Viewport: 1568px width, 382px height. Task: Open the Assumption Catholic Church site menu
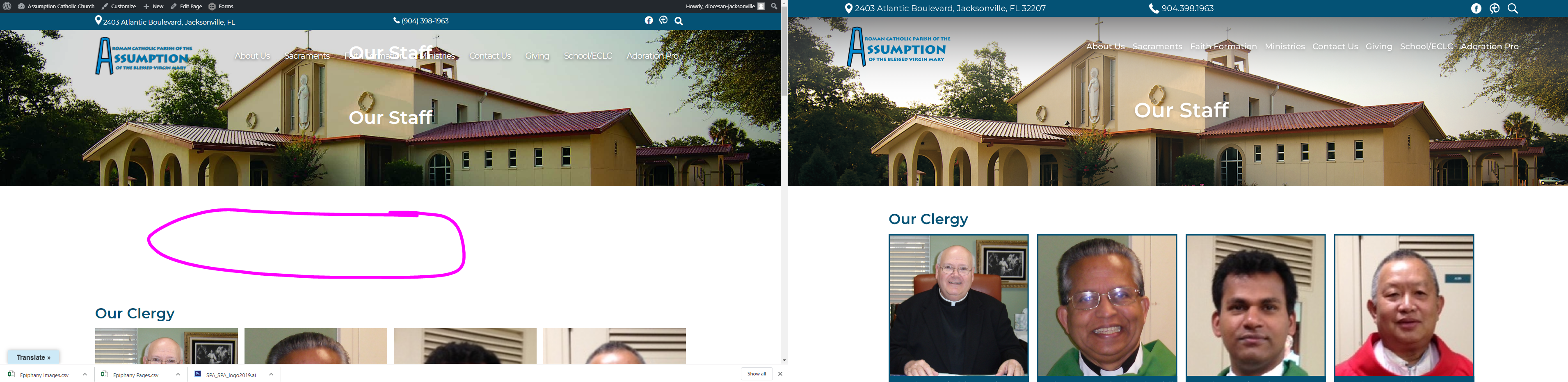click(x=57, y=6)
